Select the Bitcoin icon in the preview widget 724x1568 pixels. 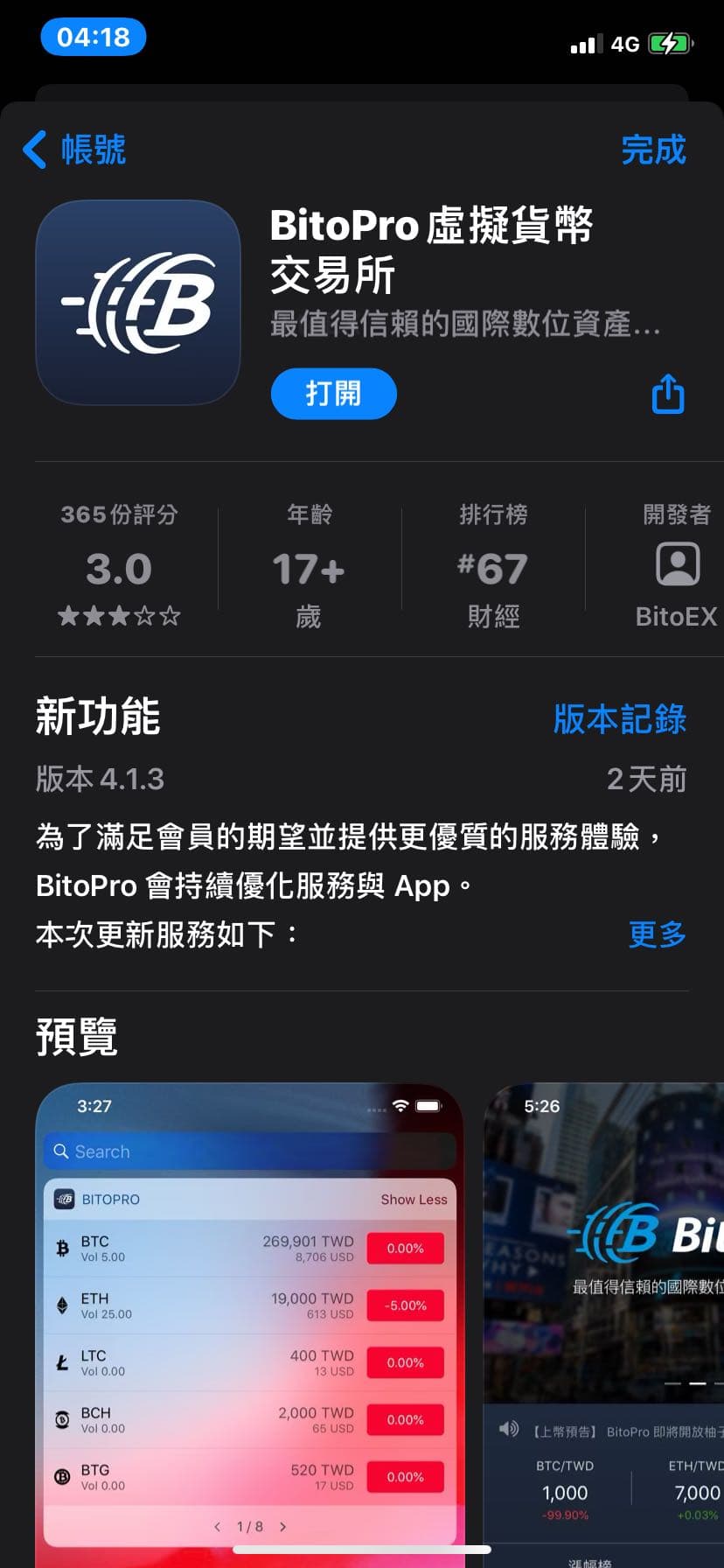[x=61, y=1247]
